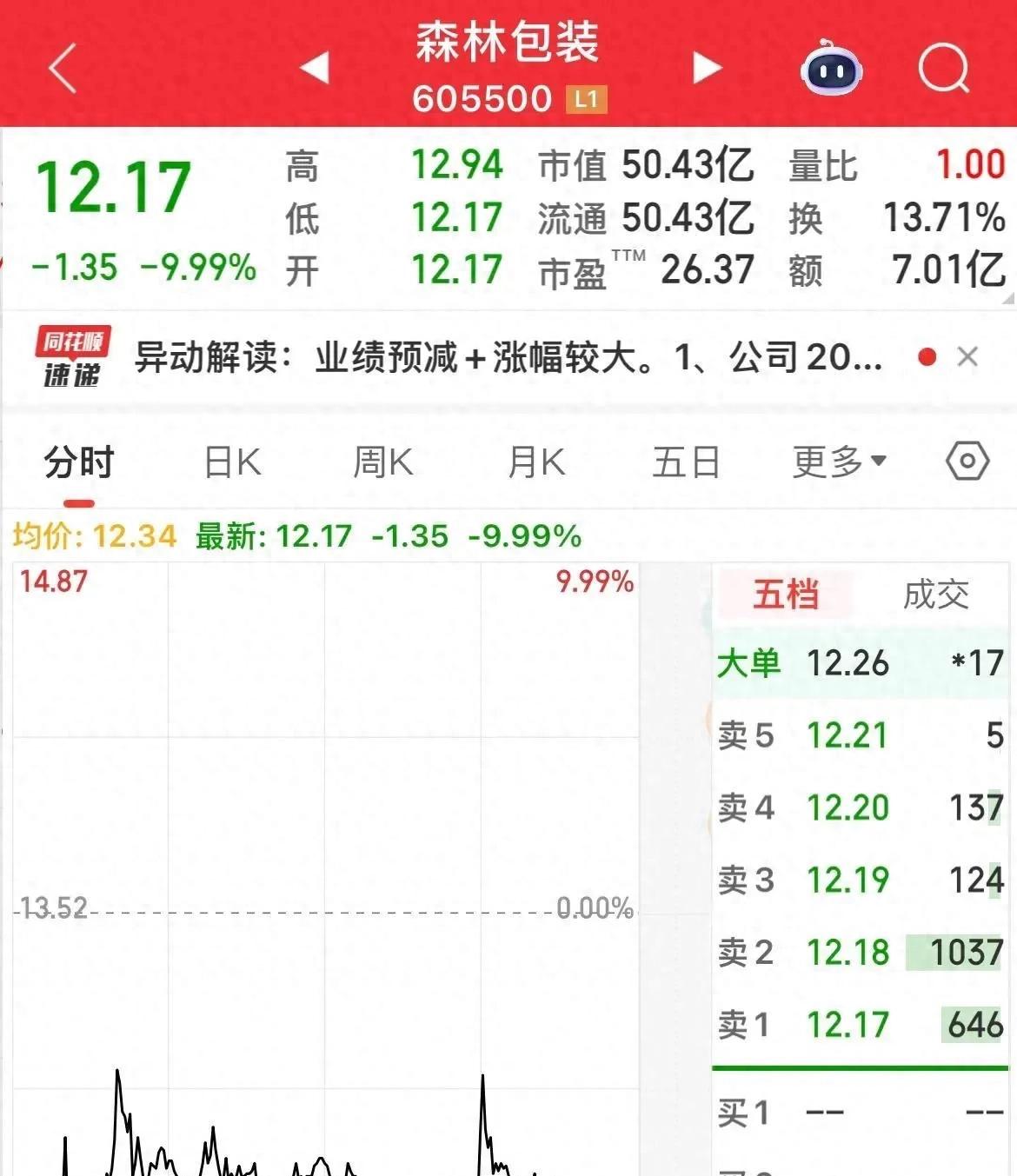This screenshot has height=1176, width=1017.
Task: Open chart settings via hexagon gear icon
Action: click(968, 462)
